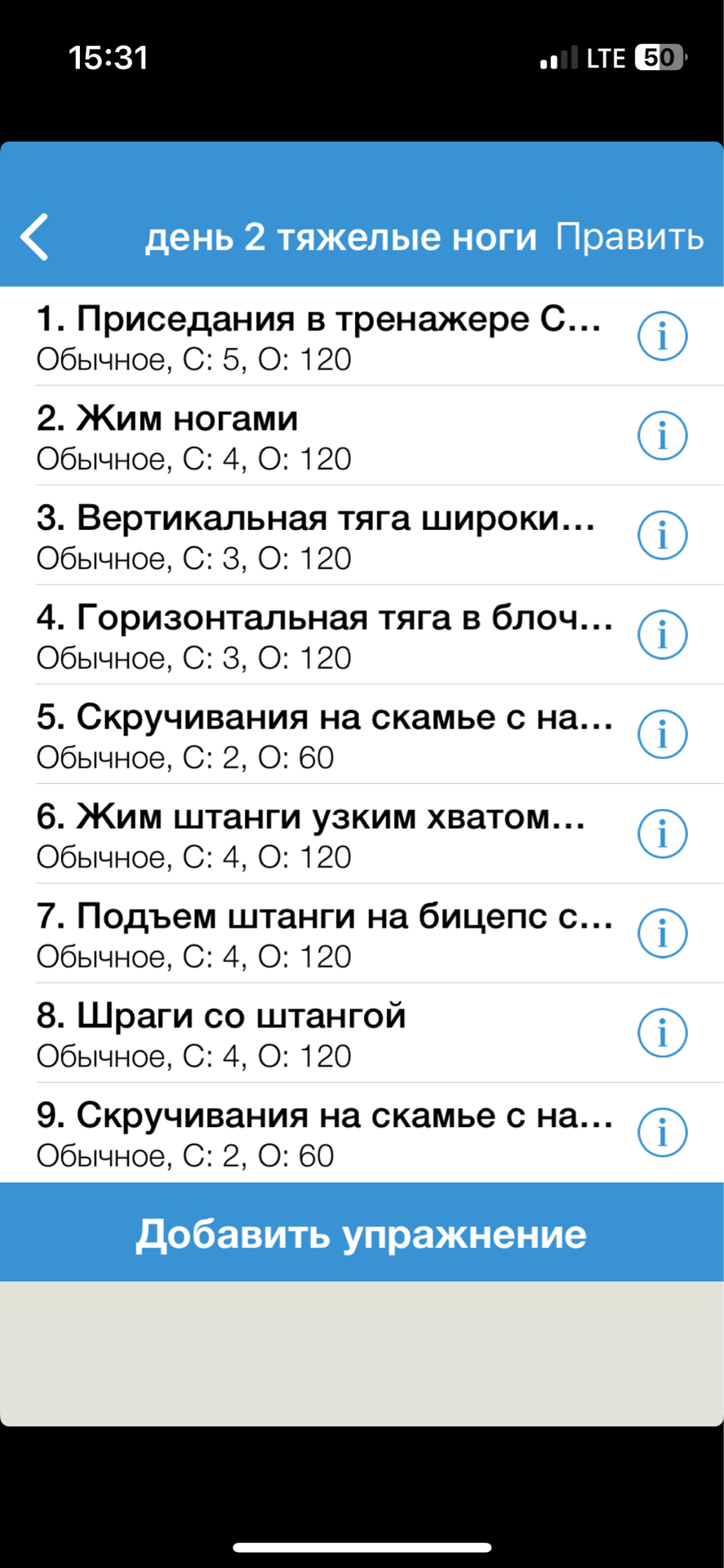Show info for exercise 5 Скручивания
Viewport: 724px width, 1568px height.
click(x=662, y=735)
